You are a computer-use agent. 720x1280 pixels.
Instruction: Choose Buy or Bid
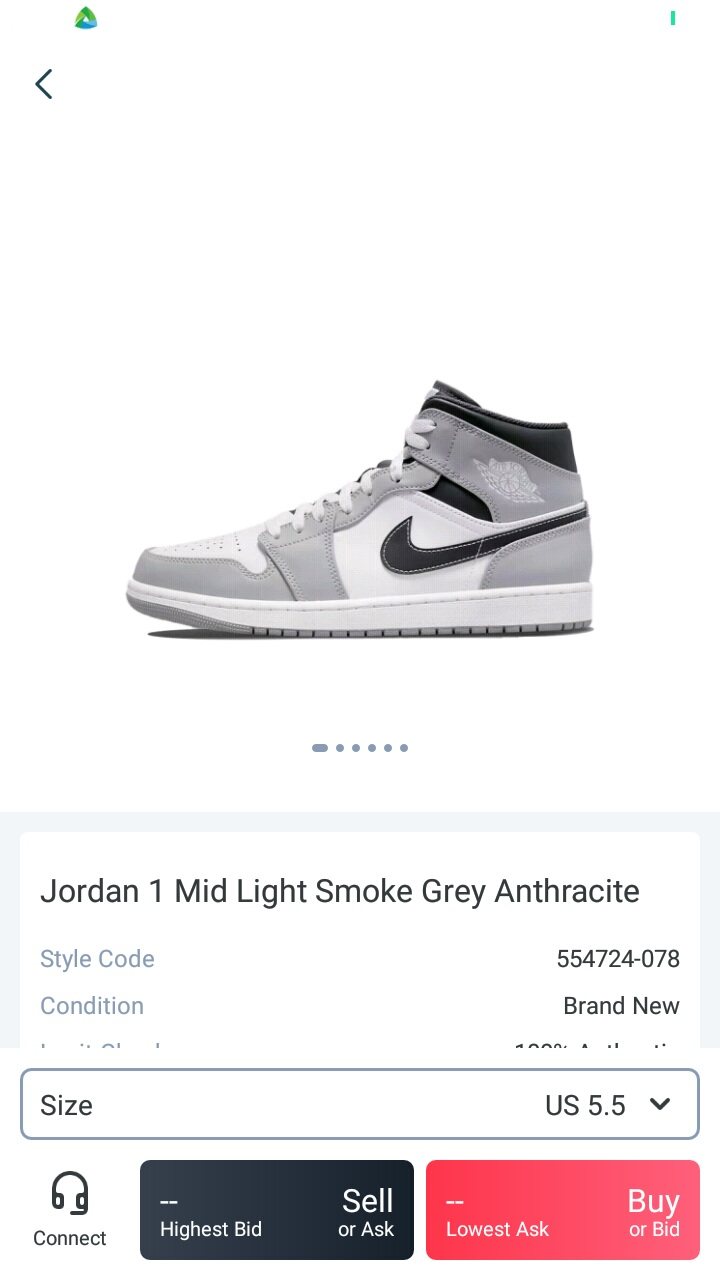click(563, 1210)
